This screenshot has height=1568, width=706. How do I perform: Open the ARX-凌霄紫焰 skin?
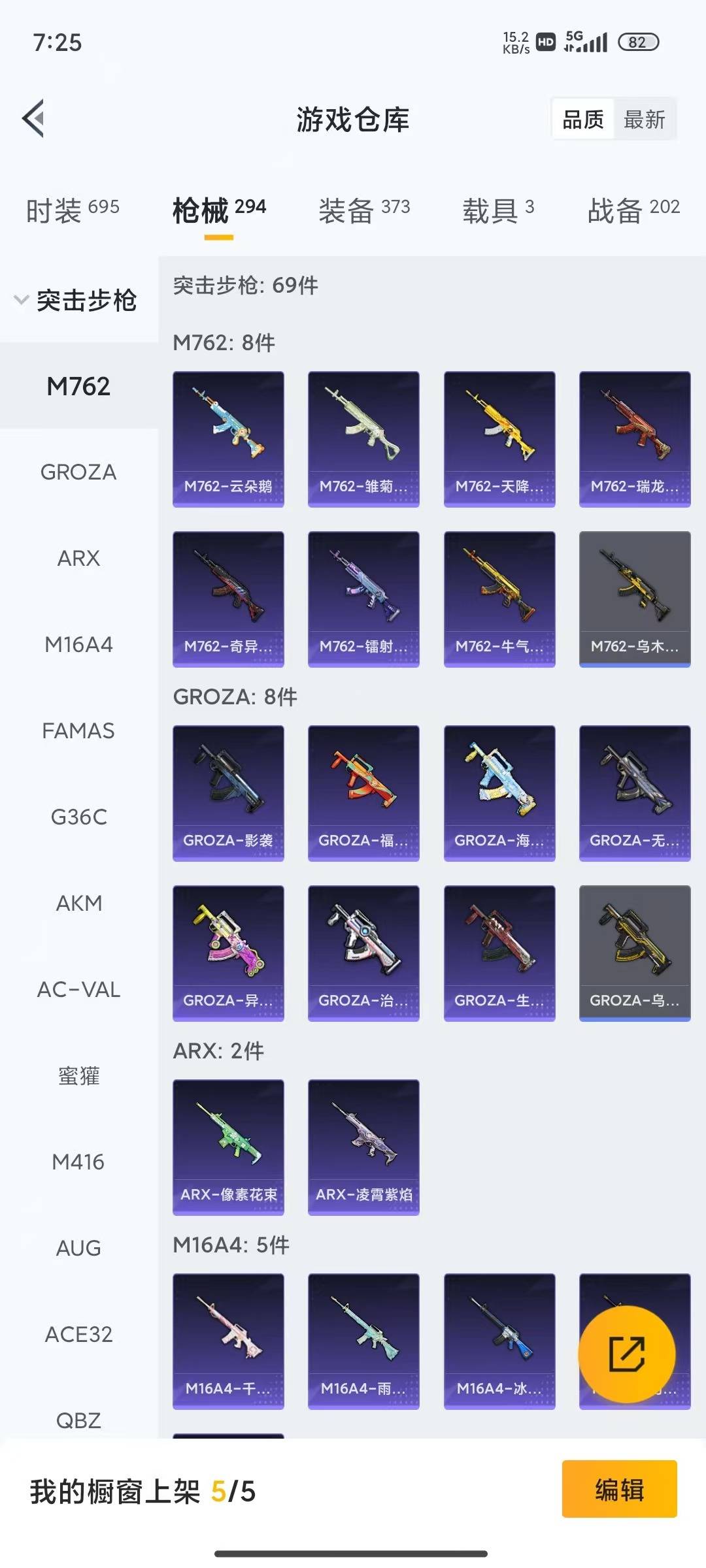[363, 1147]
